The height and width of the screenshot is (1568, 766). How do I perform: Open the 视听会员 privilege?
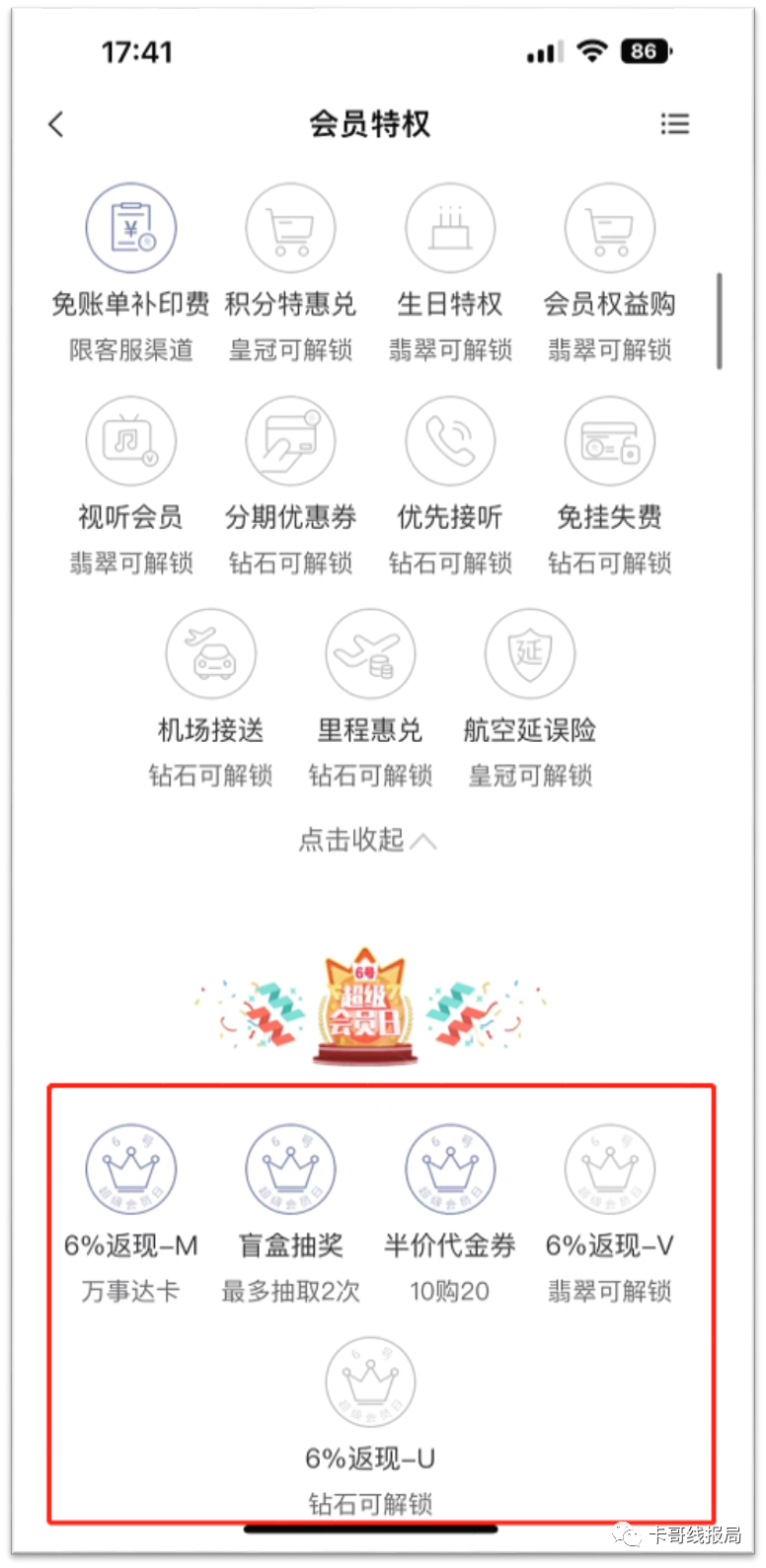(x=130, y=442)
